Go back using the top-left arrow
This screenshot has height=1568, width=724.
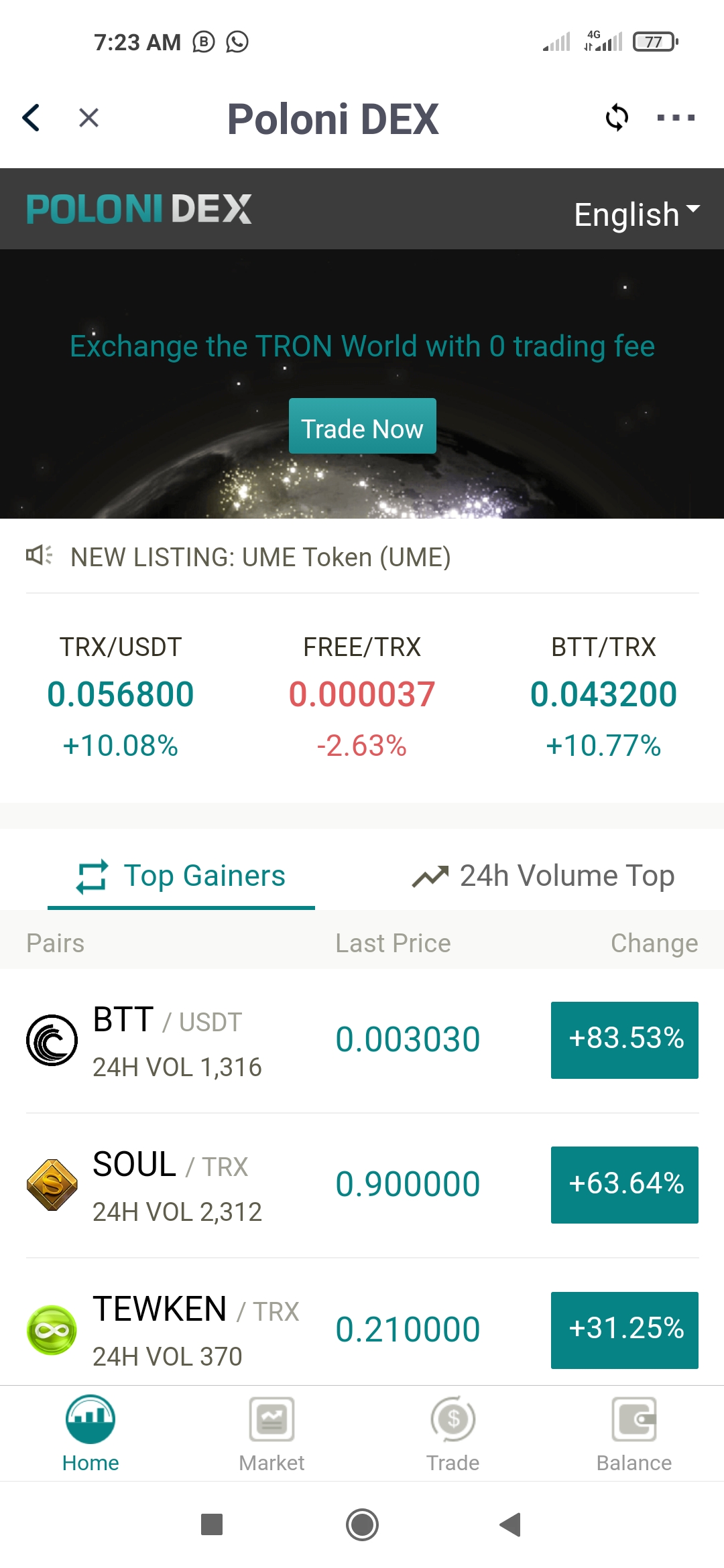tap(32, 118)
